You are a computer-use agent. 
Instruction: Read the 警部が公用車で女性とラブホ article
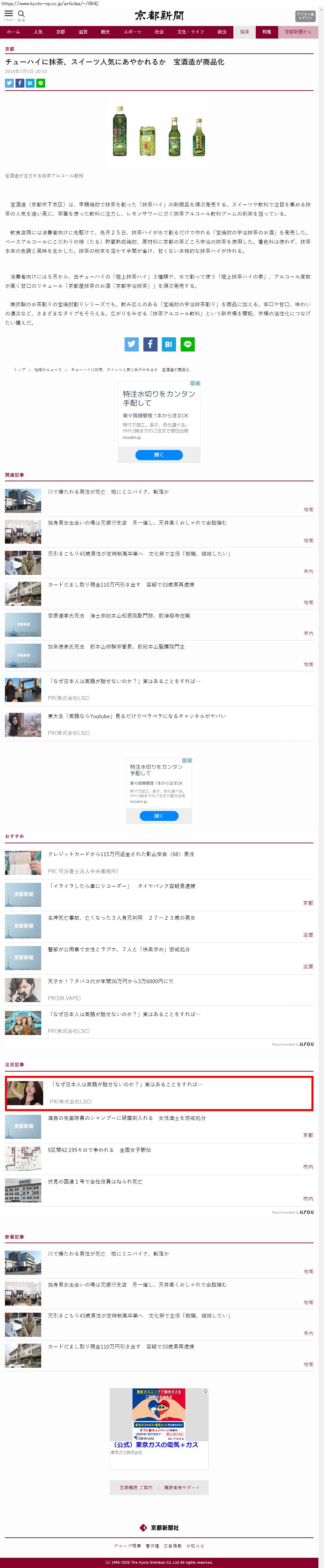[119, 949]
